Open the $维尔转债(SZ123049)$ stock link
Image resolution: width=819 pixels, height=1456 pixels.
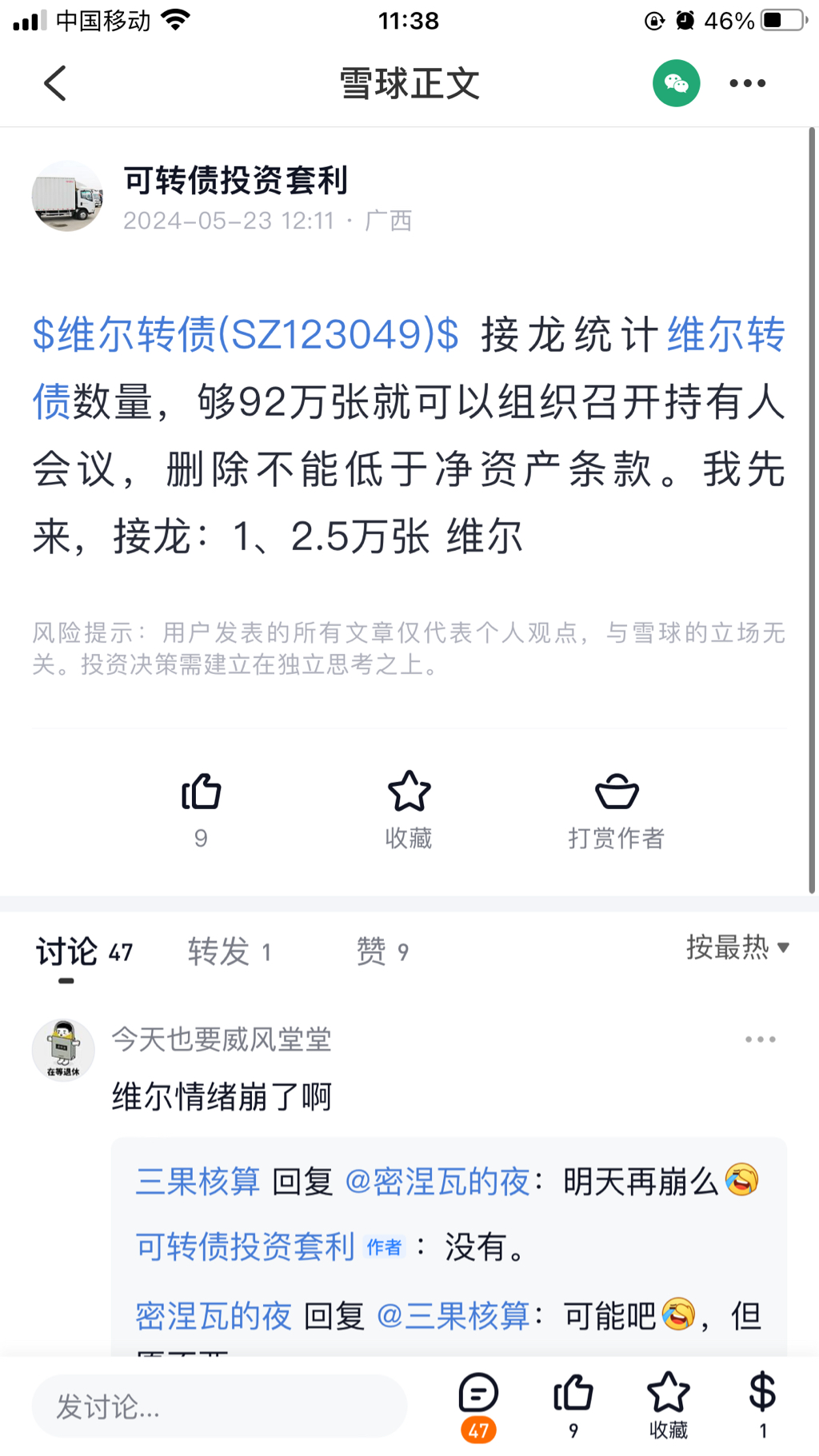coord(246,334)
